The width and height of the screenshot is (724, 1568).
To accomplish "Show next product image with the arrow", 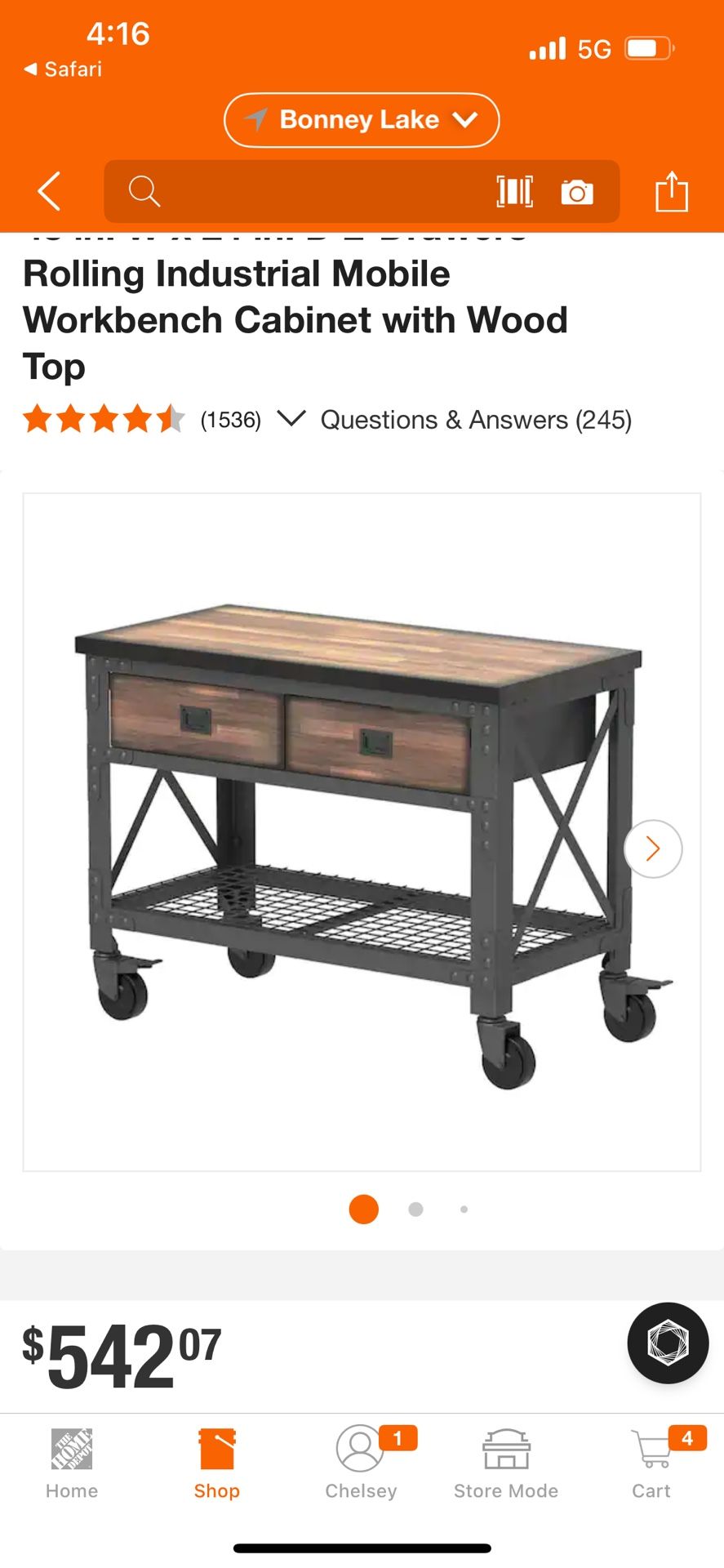I will tap(652, 849).
